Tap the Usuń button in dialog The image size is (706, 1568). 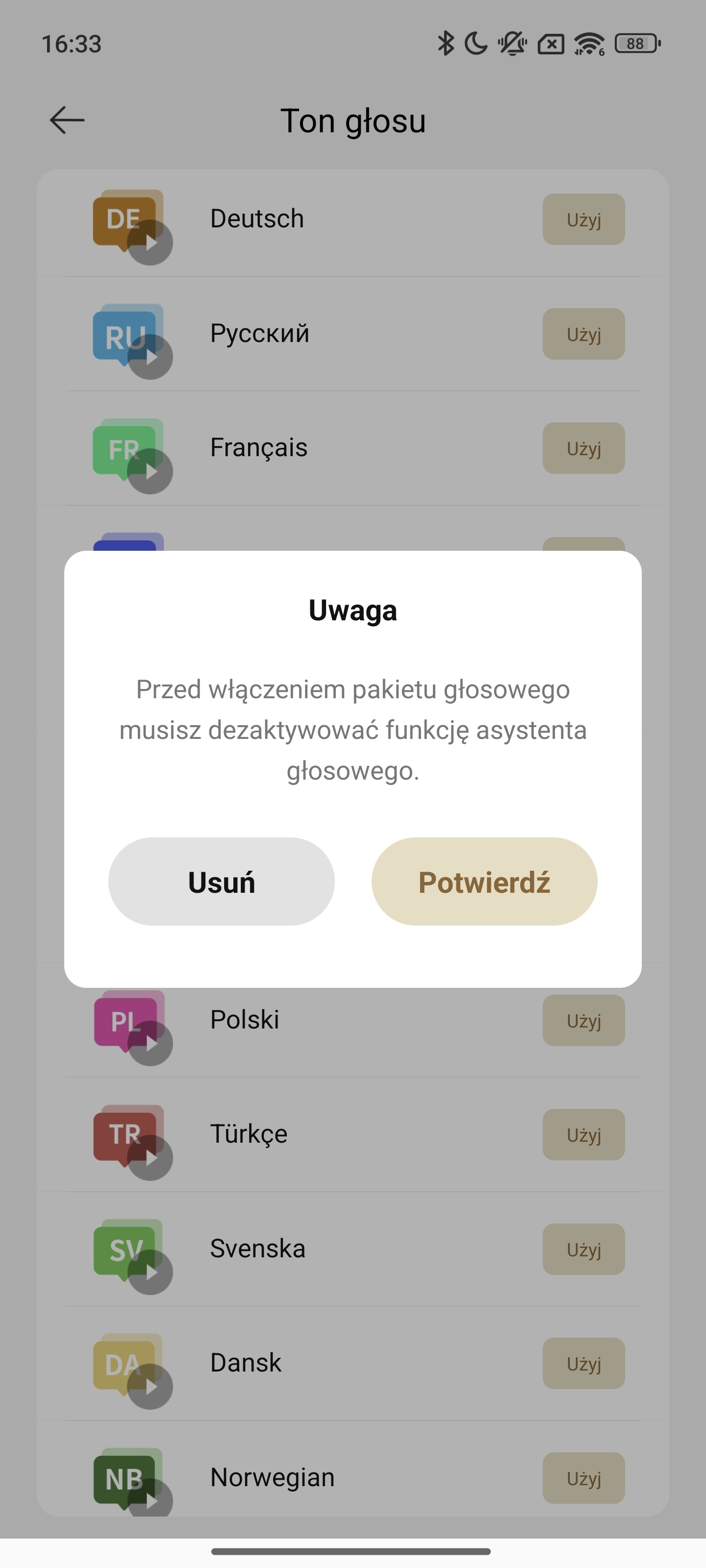(221, 882)
